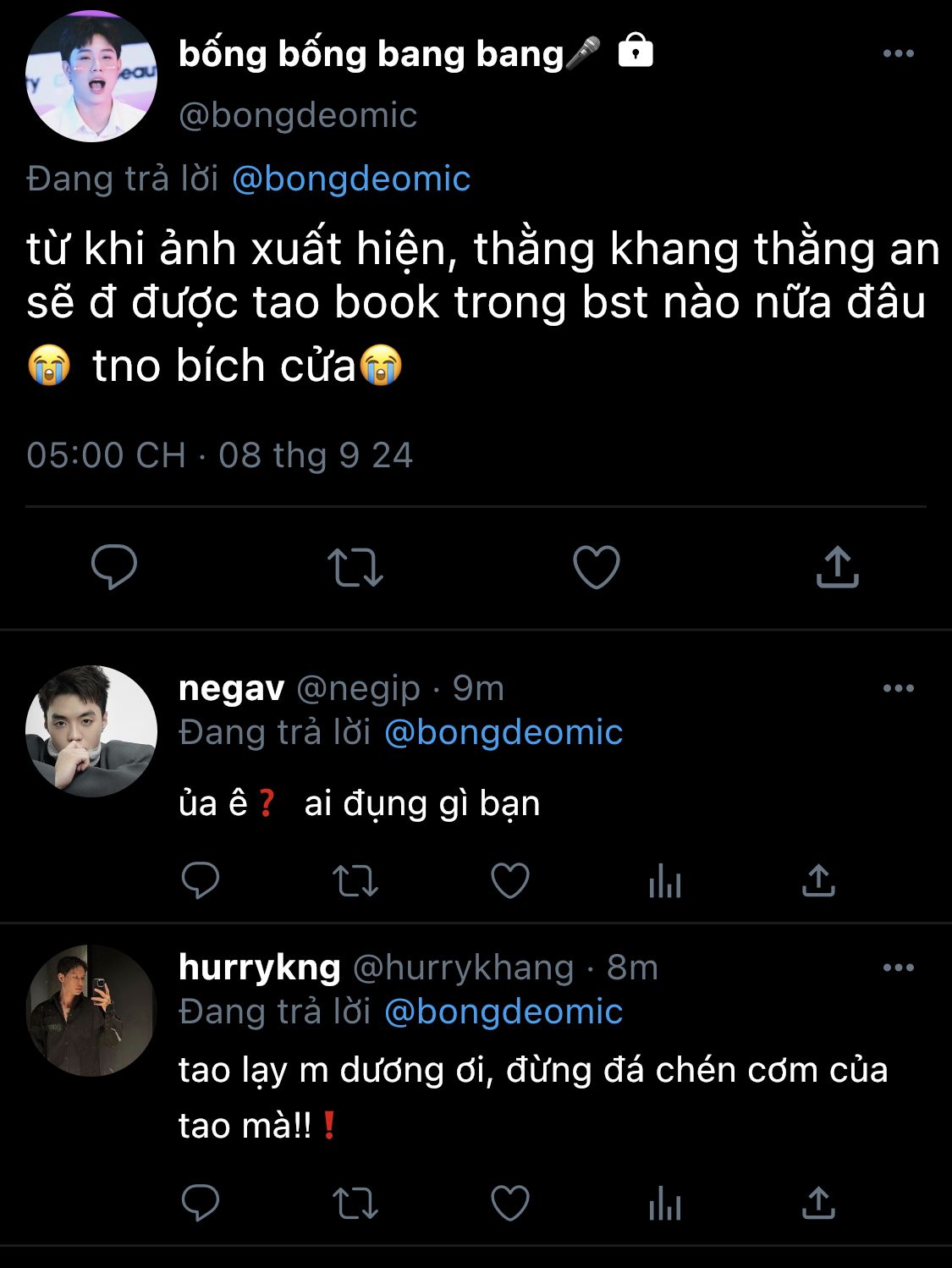Share bongdeomic's main tweet
The image size is (952, 1268).
pyautogui.click(x=837, y=567)
